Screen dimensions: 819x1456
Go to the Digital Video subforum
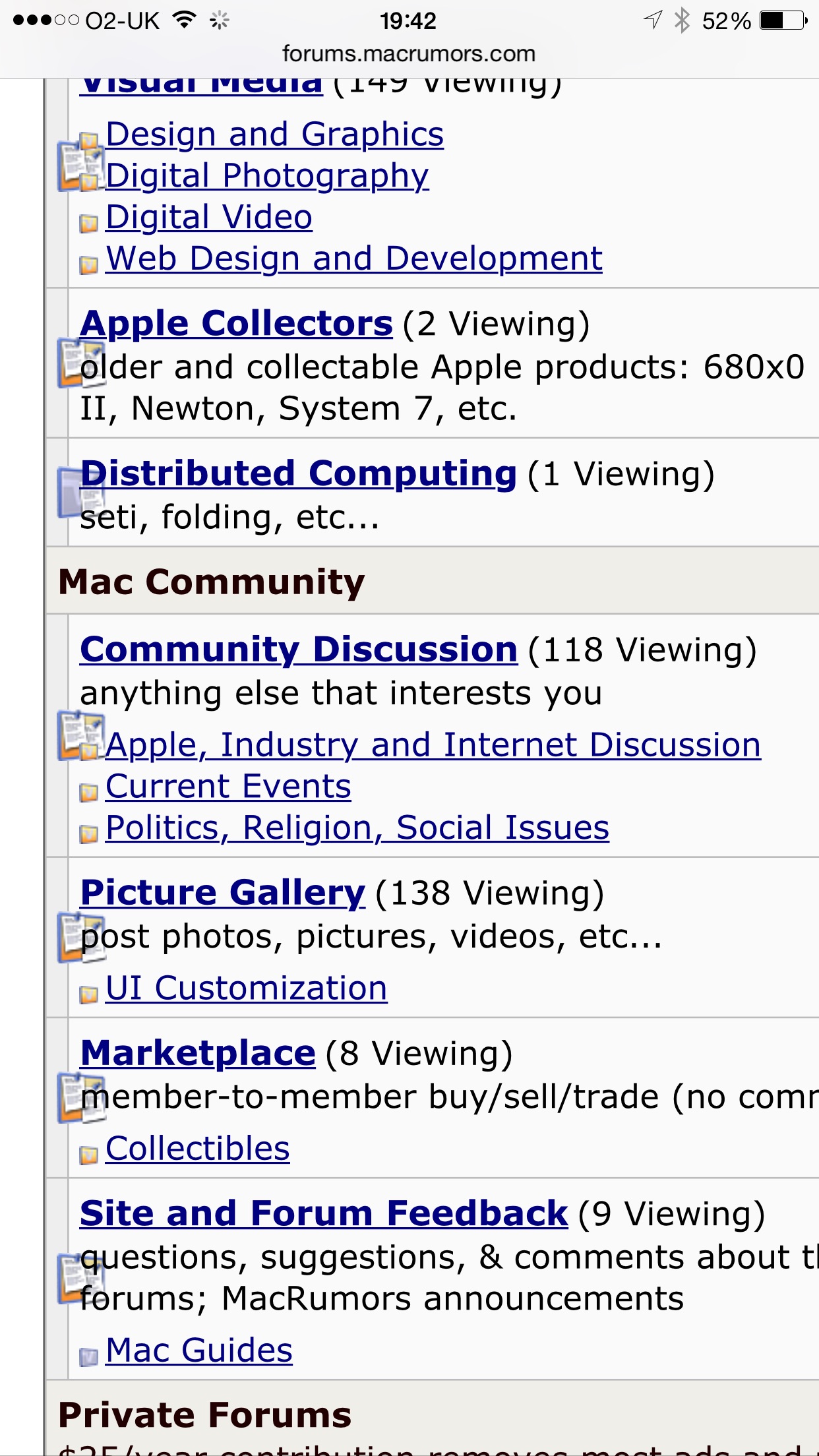[208, 218]
